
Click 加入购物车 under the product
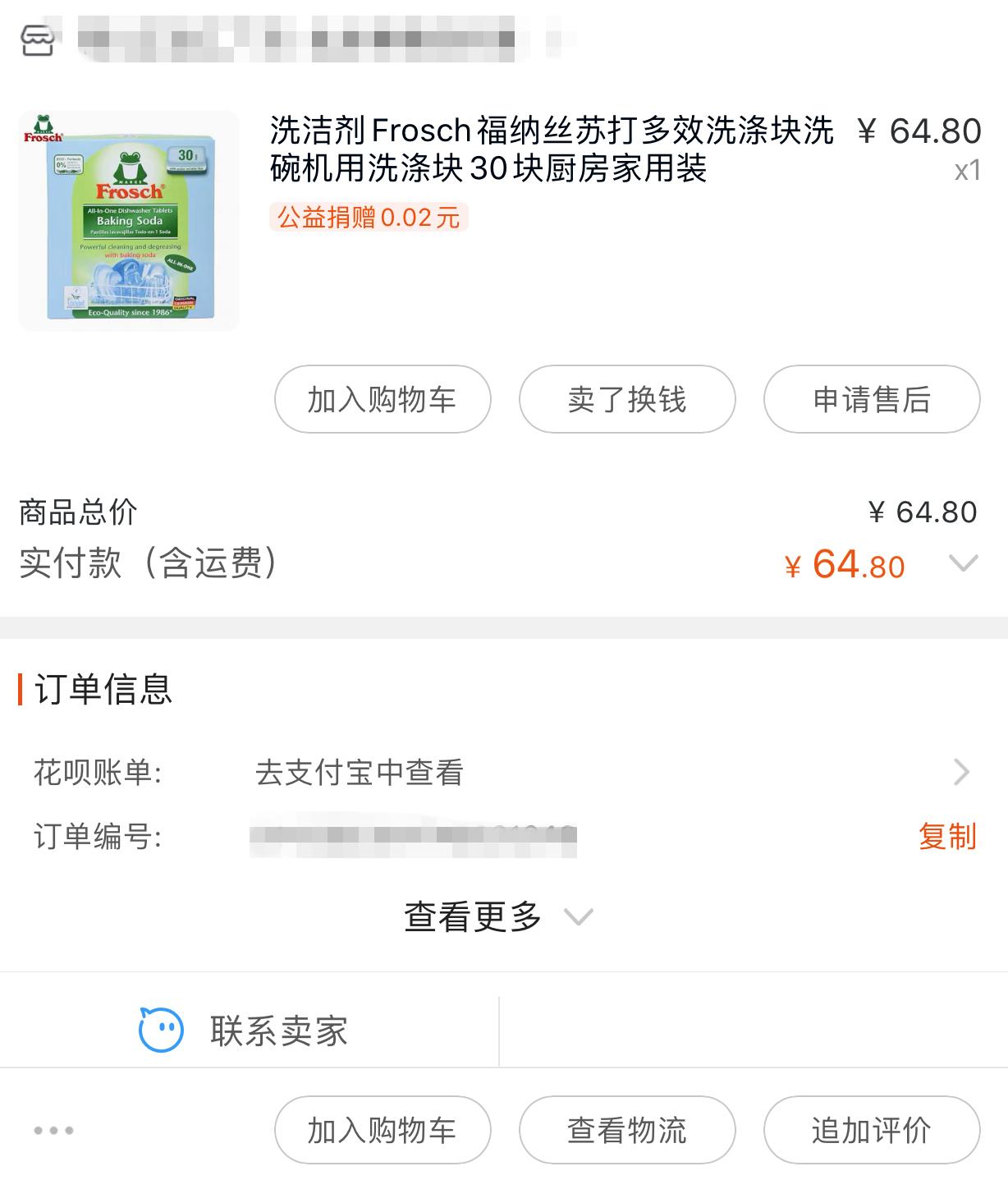click(381, 400)
